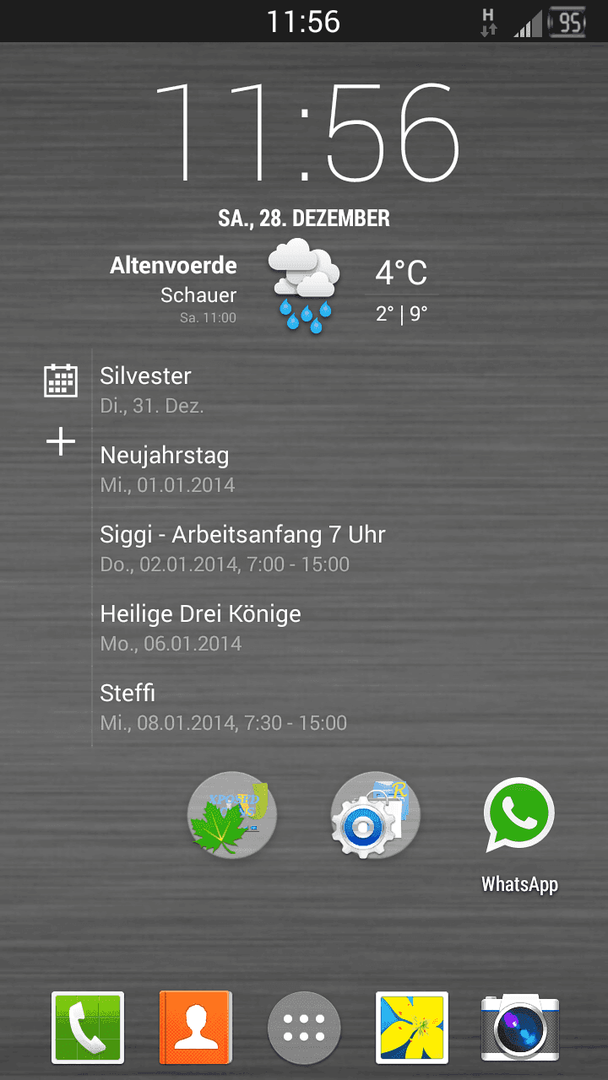Open the phone dialer

87,1027
